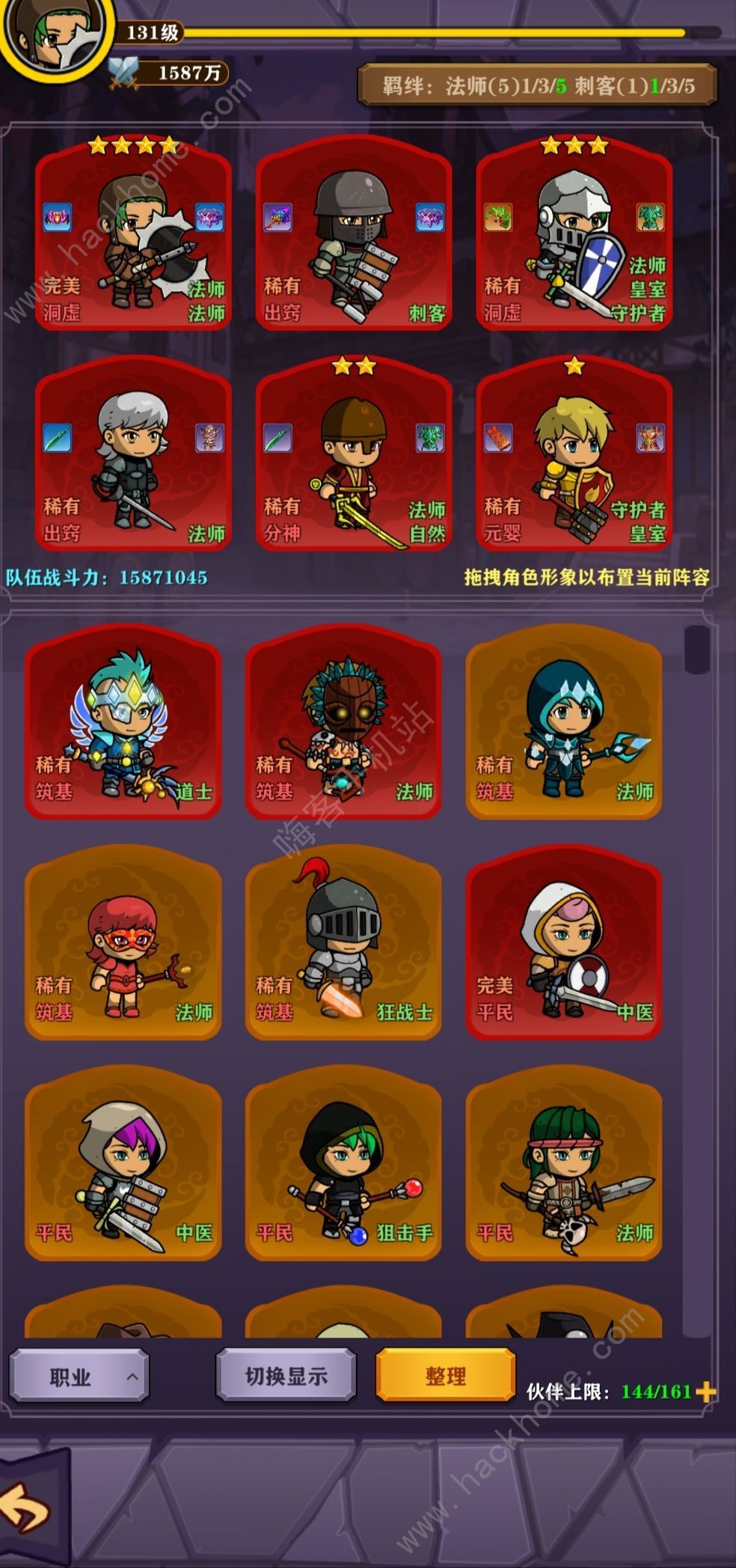Increase partner limit with plus icon
The width and height of the screenshot is (736, 1568).
point(706,1392)
